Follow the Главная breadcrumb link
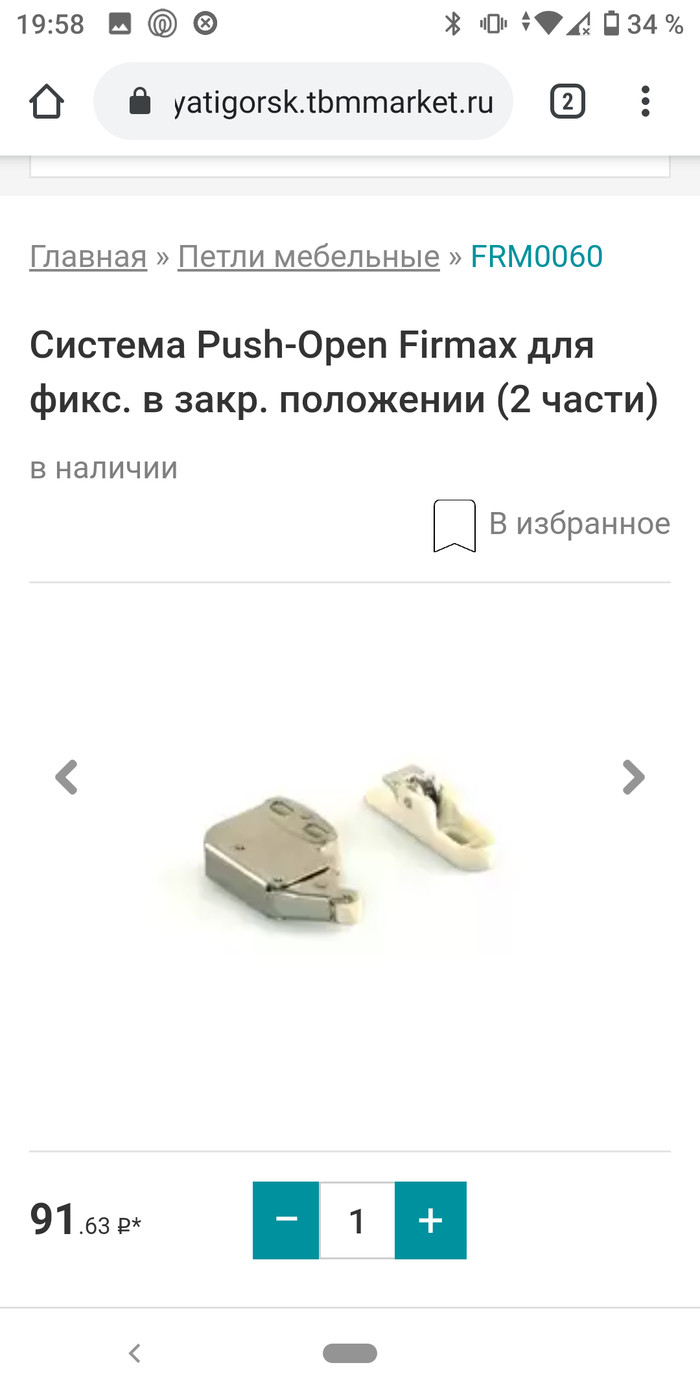The height and width of the screenshot is (1400, 700). 88,257
